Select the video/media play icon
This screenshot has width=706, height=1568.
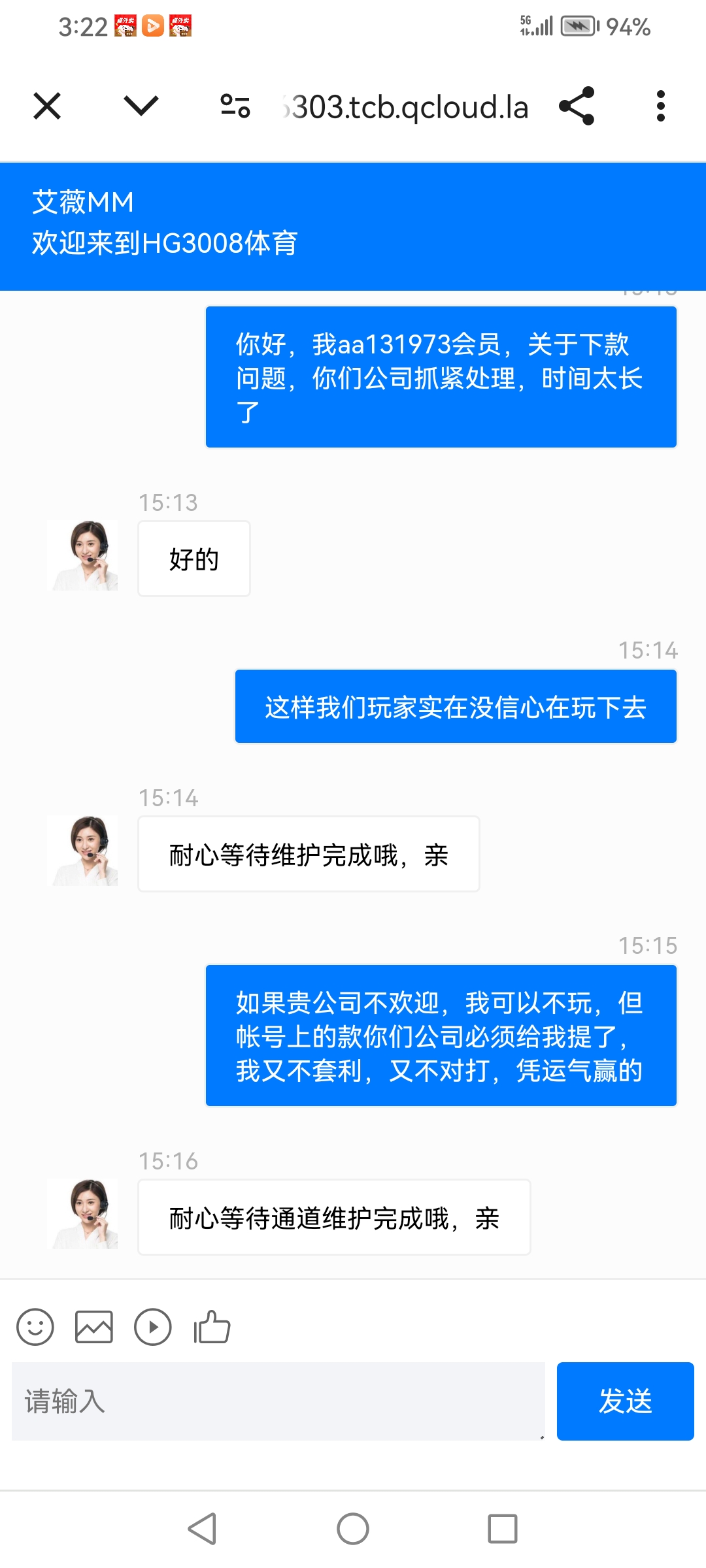tap(152, 1326)
